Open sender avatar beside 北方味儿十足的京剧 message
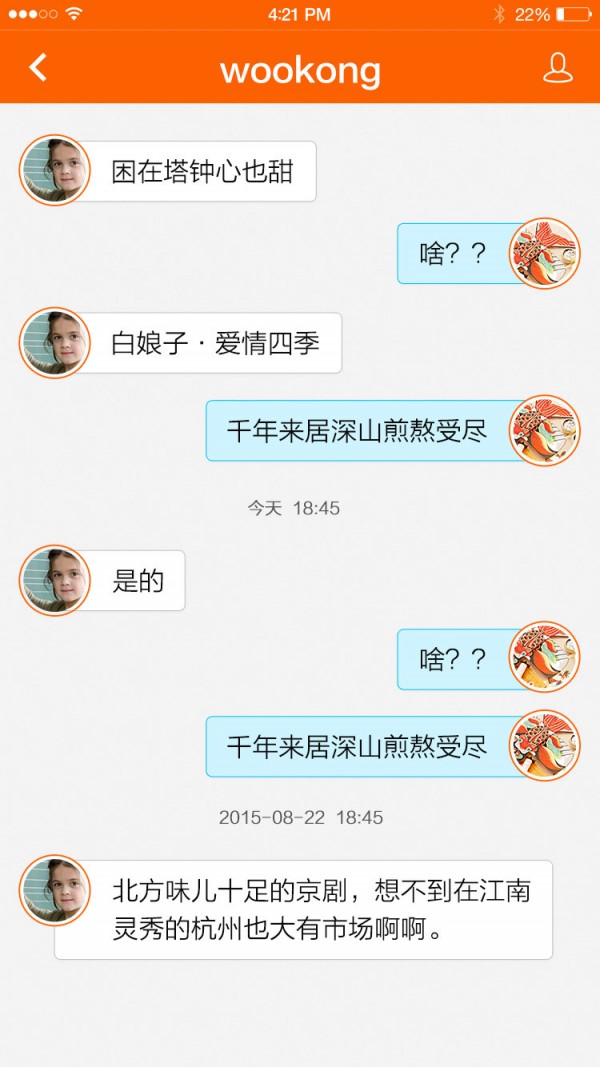This screenshot has width=600, height=1067. [x=55, y=890]
